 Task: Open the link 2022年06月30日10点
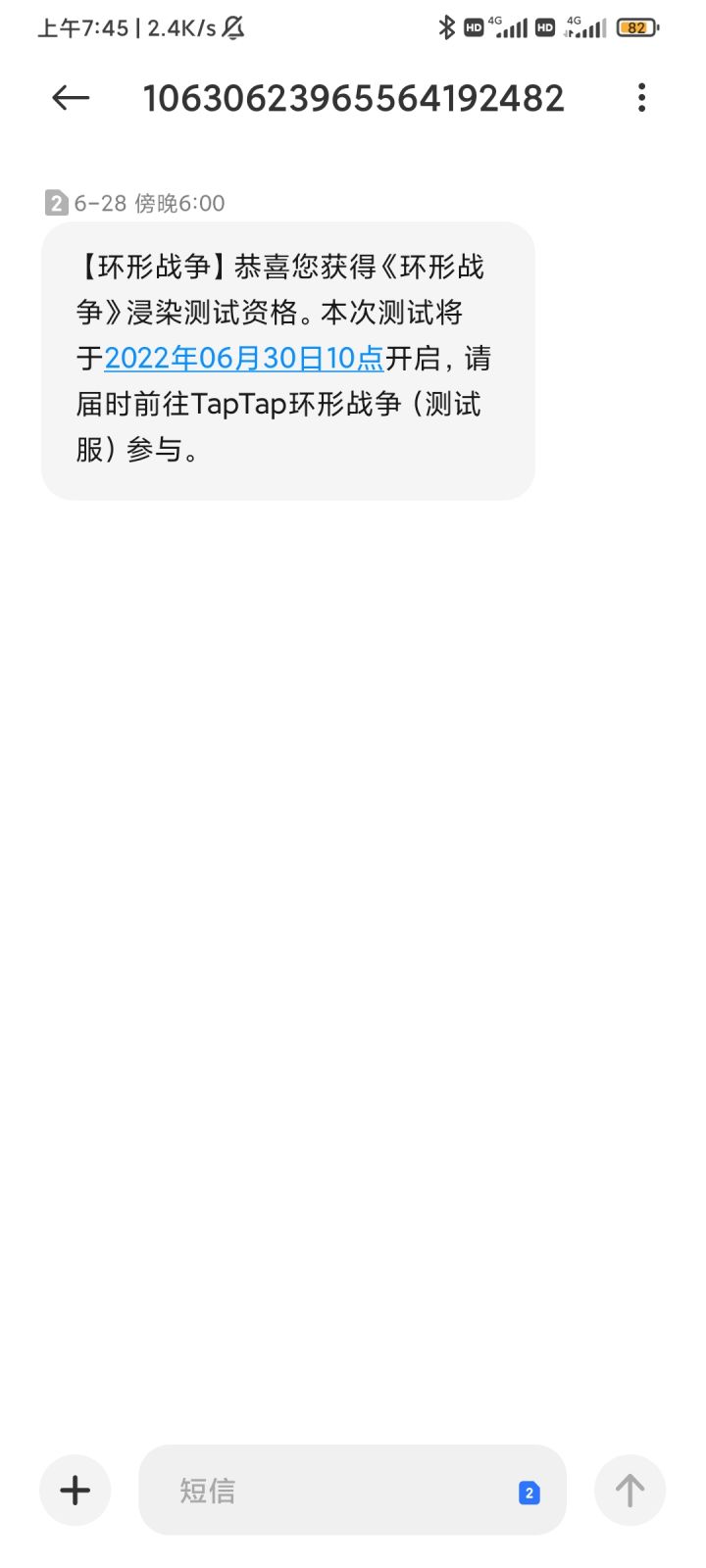pyautogui.click(x=243, y=359)
